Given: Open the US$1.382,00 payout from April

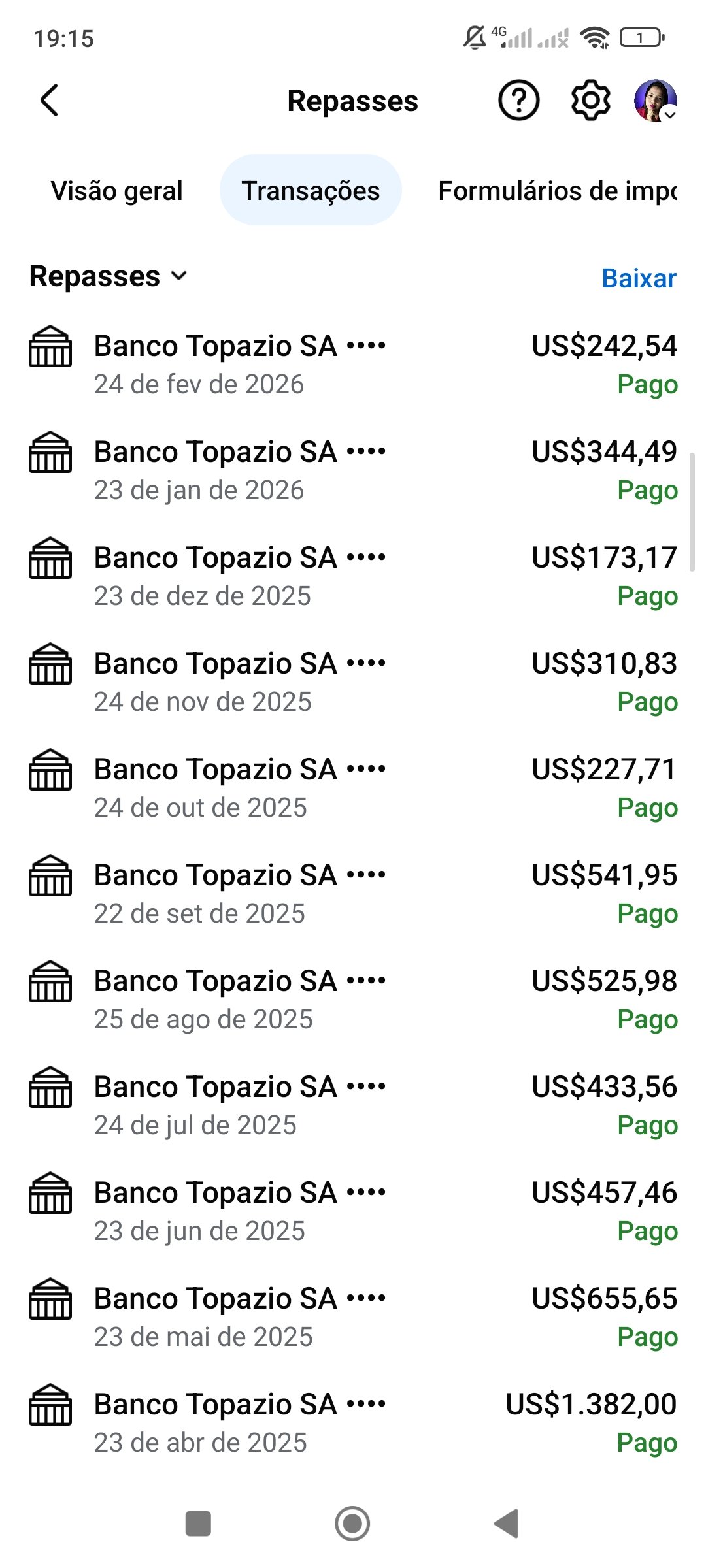Looking at the screenshot, I should pos(353,1422).
